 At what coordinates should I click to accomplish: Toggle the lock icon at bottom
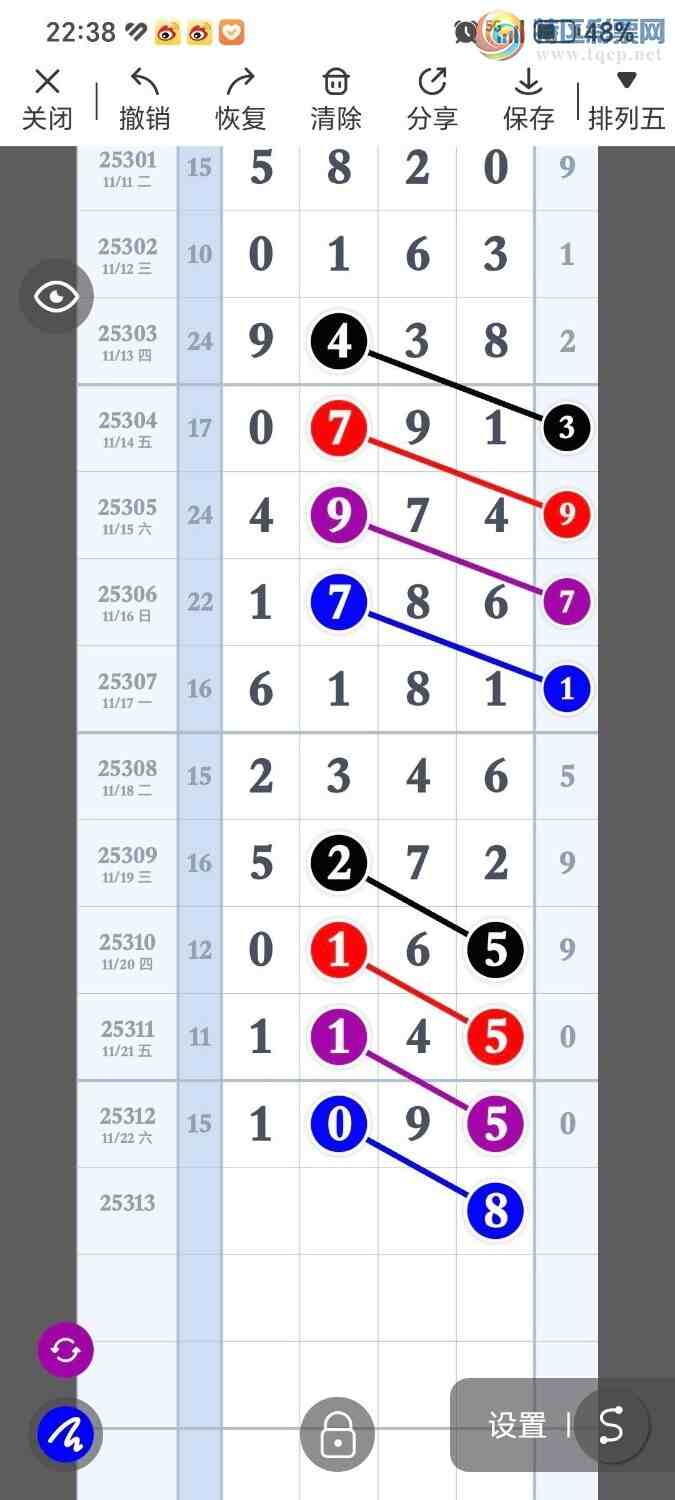[x=337, y=1435]
